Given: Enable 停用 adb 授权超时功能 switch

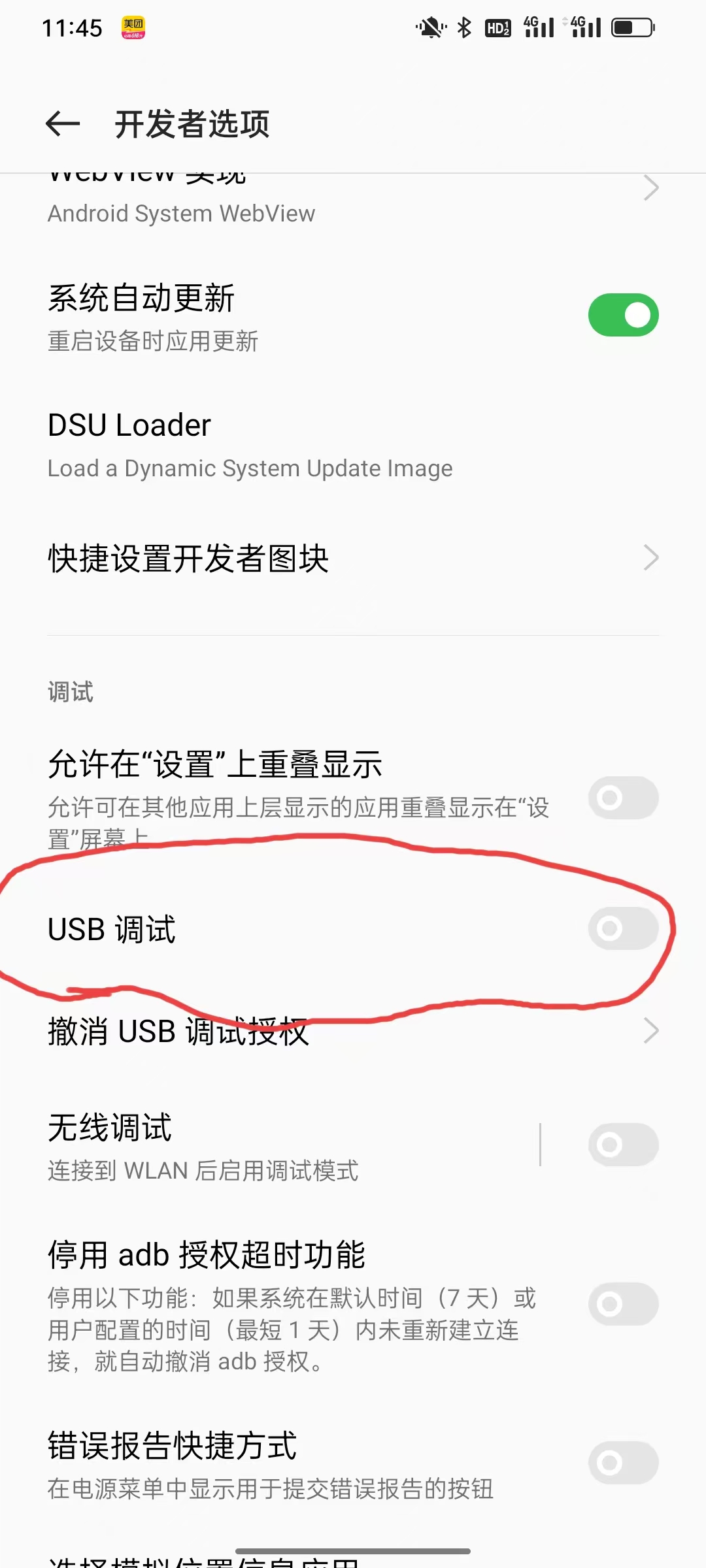Looking at the screenshot, I should (x=623, y=1304).
